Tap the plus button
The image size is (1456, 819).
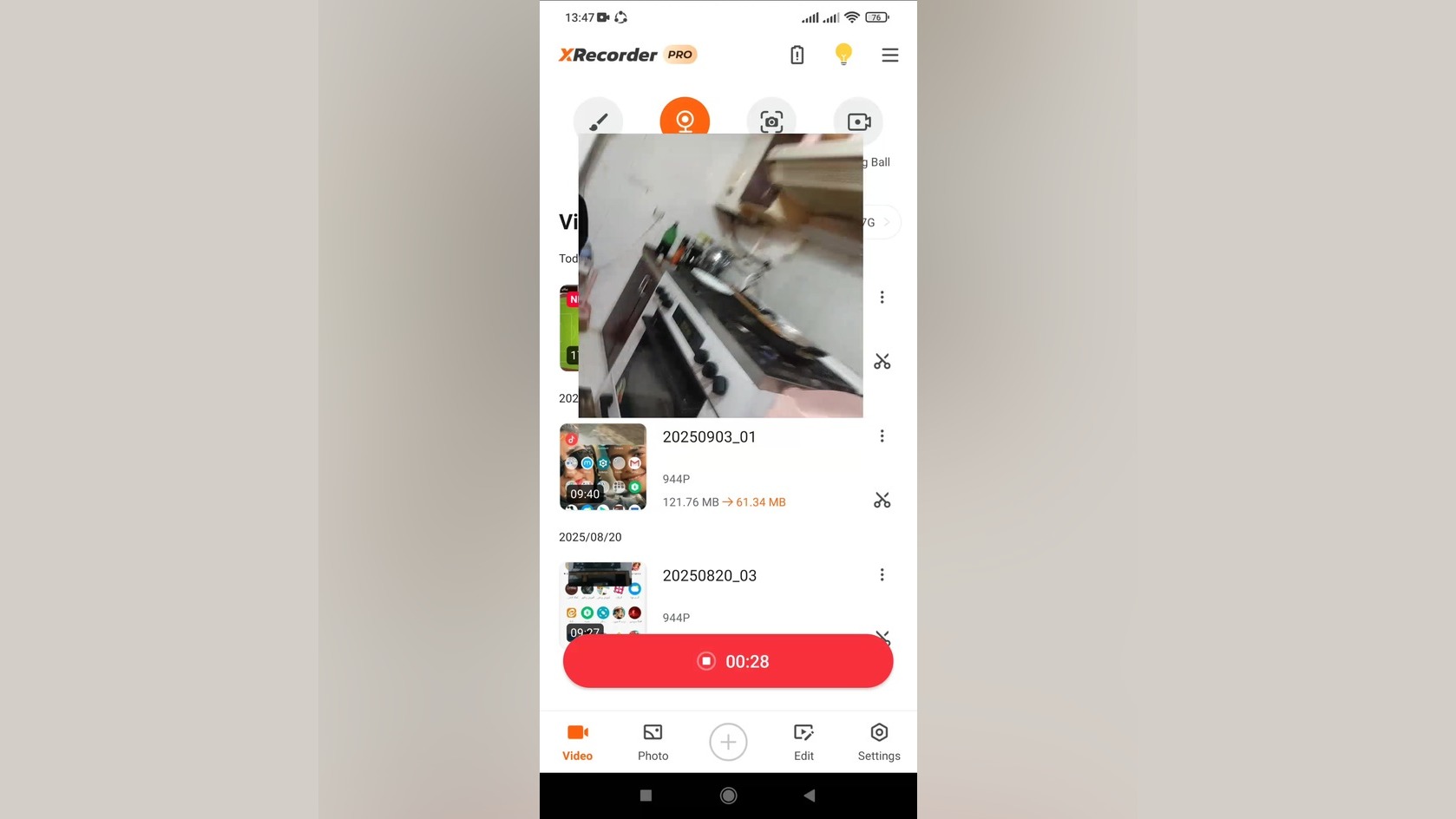coord(728,742)
